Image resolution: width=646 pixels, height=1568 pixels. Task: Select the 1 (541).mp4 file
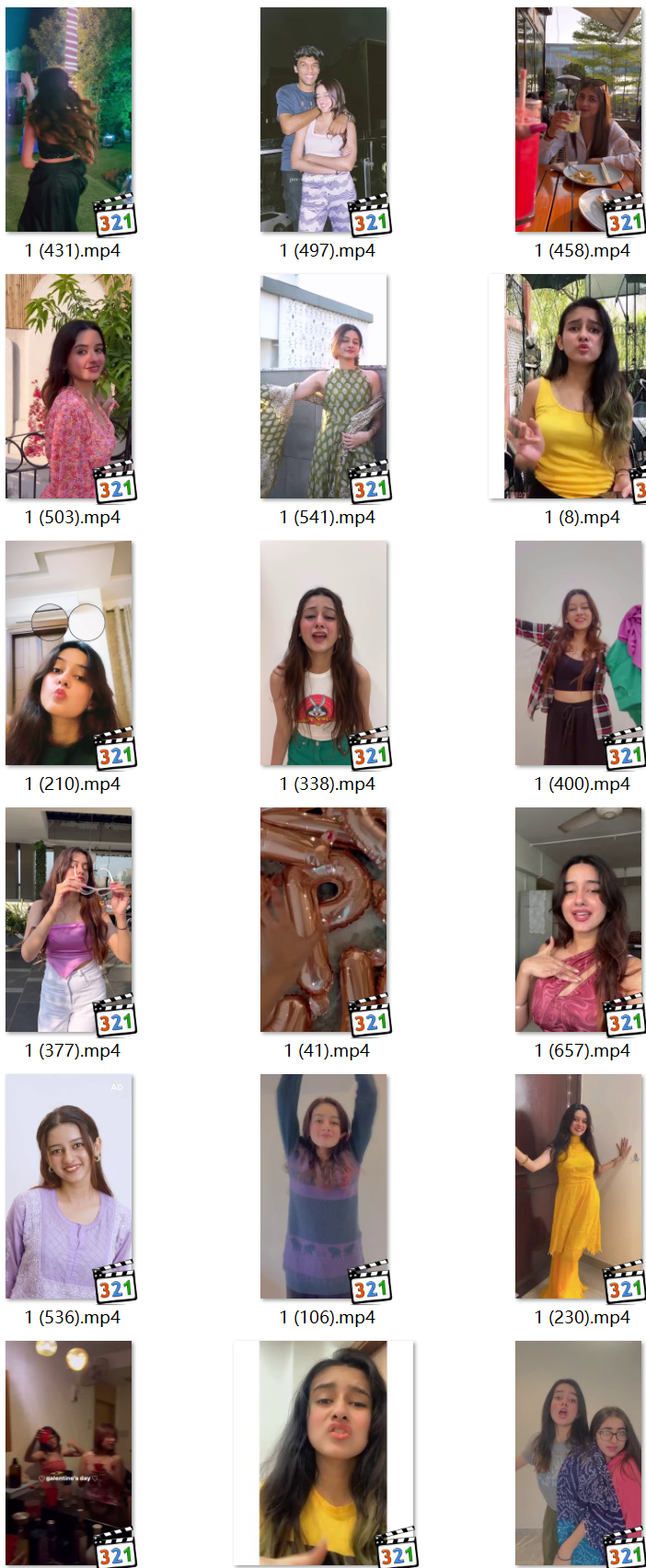[324, 386]
